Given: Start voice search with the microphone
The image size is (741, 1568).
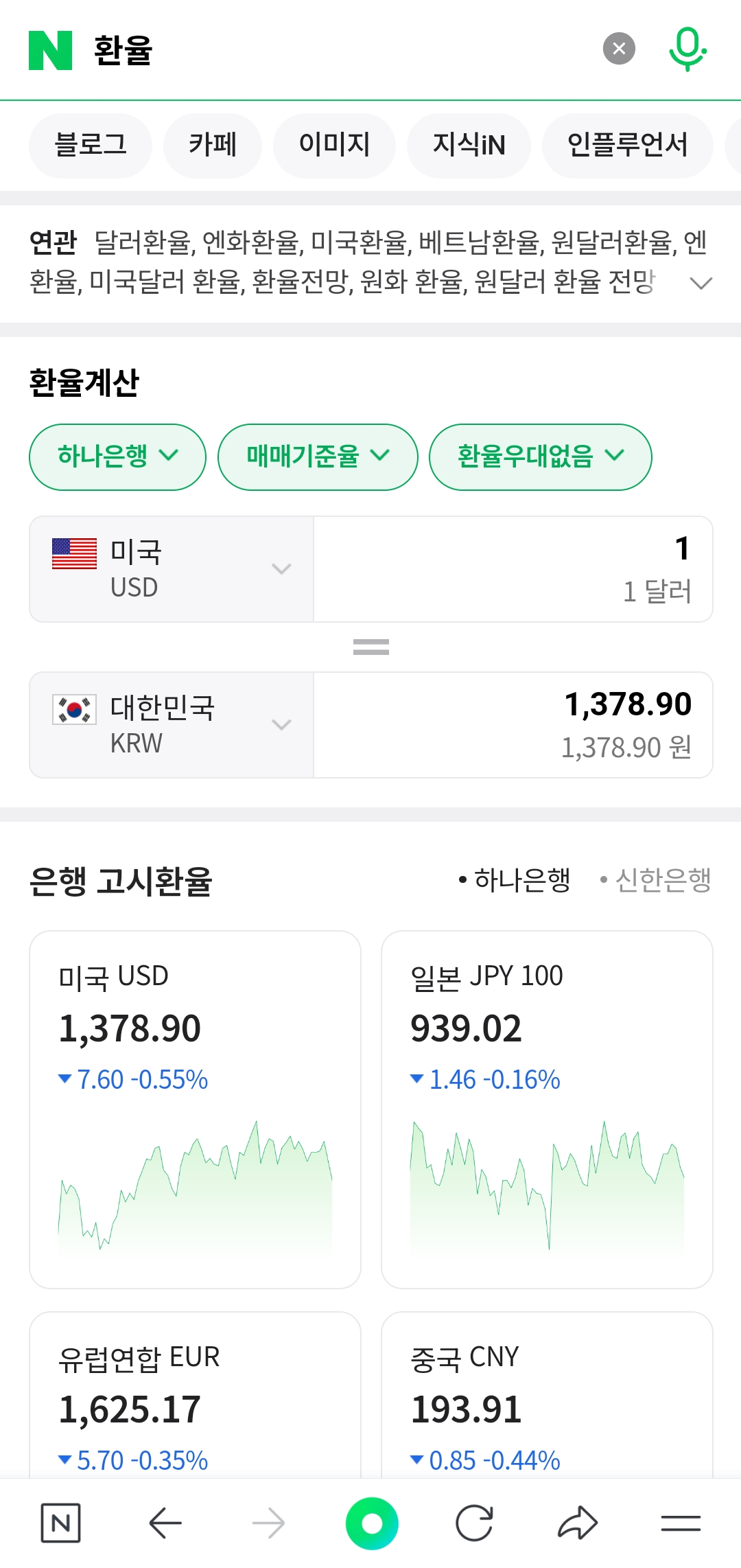Looking at the screenshot, I should point(687,49).
